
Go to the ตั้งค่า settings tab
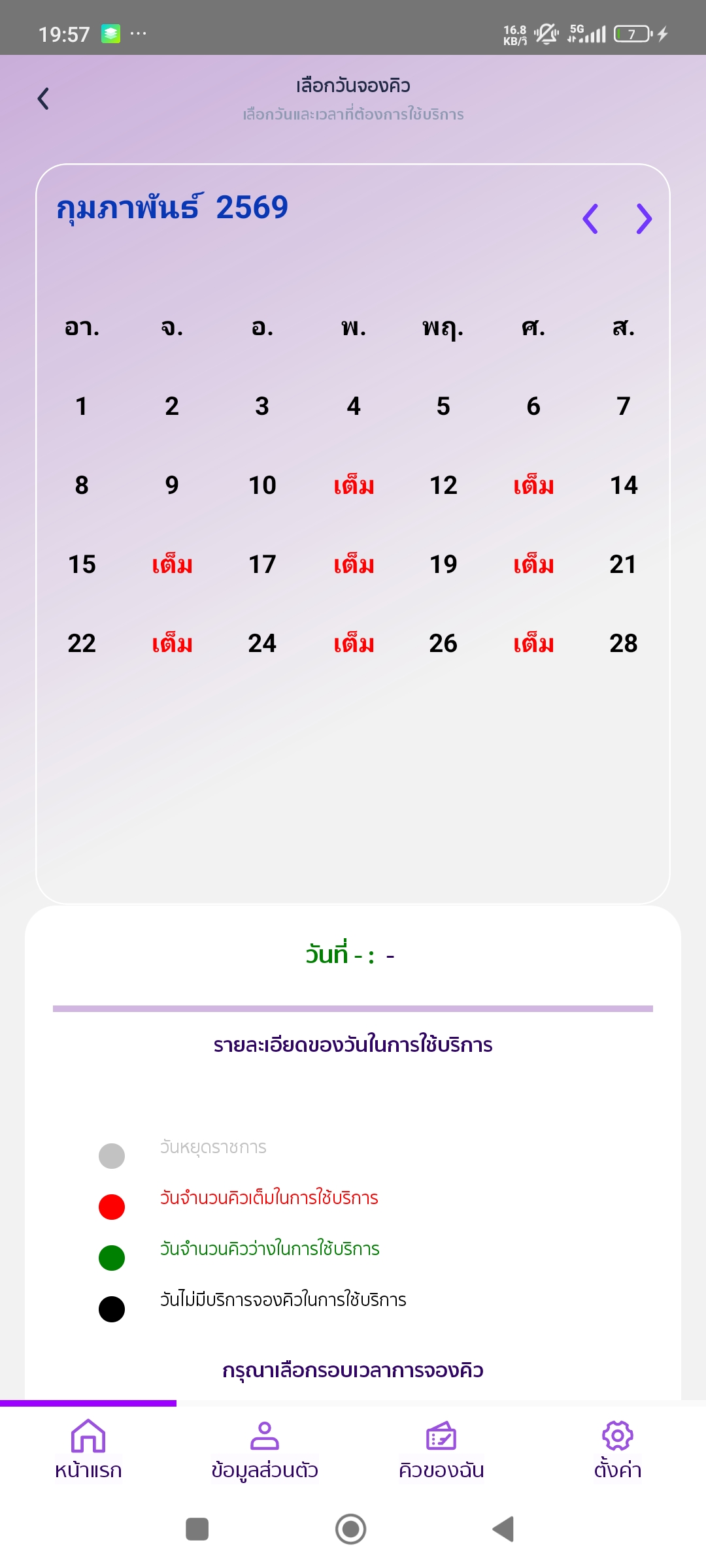[x=618, y=1449]
